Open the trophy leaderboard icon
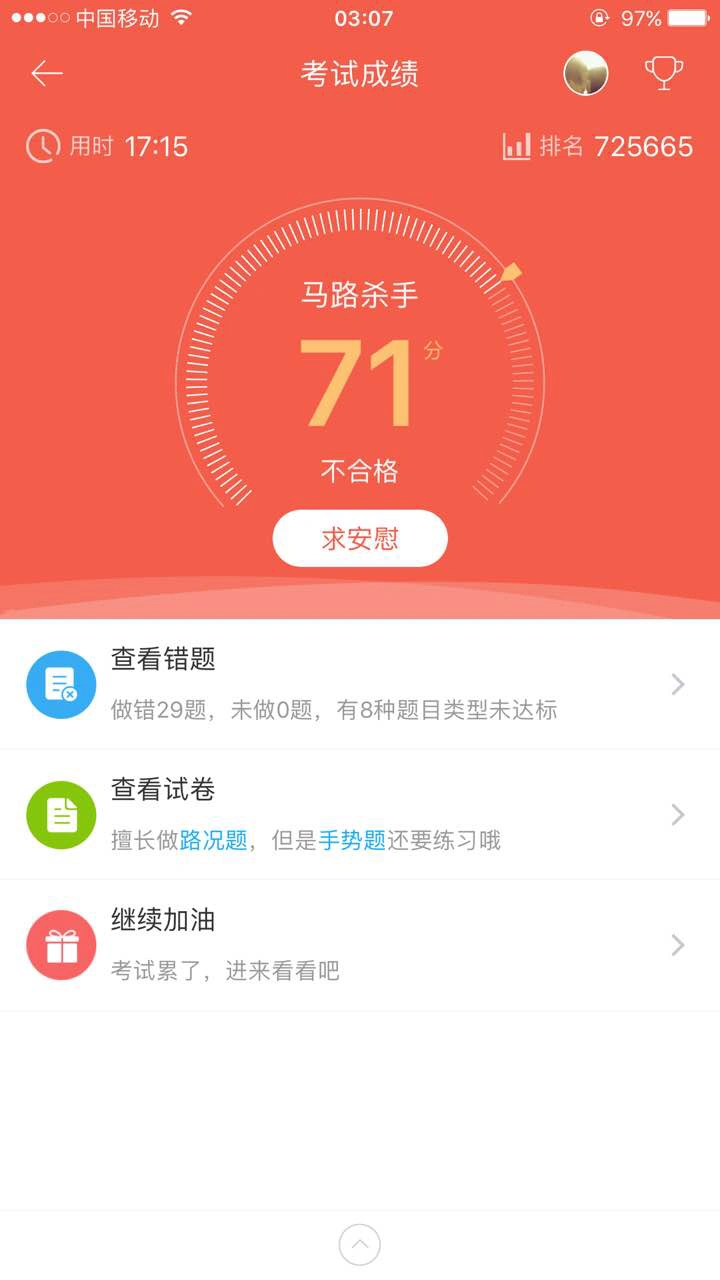The width and height of the screenshot is (720, 1280). 664,73
